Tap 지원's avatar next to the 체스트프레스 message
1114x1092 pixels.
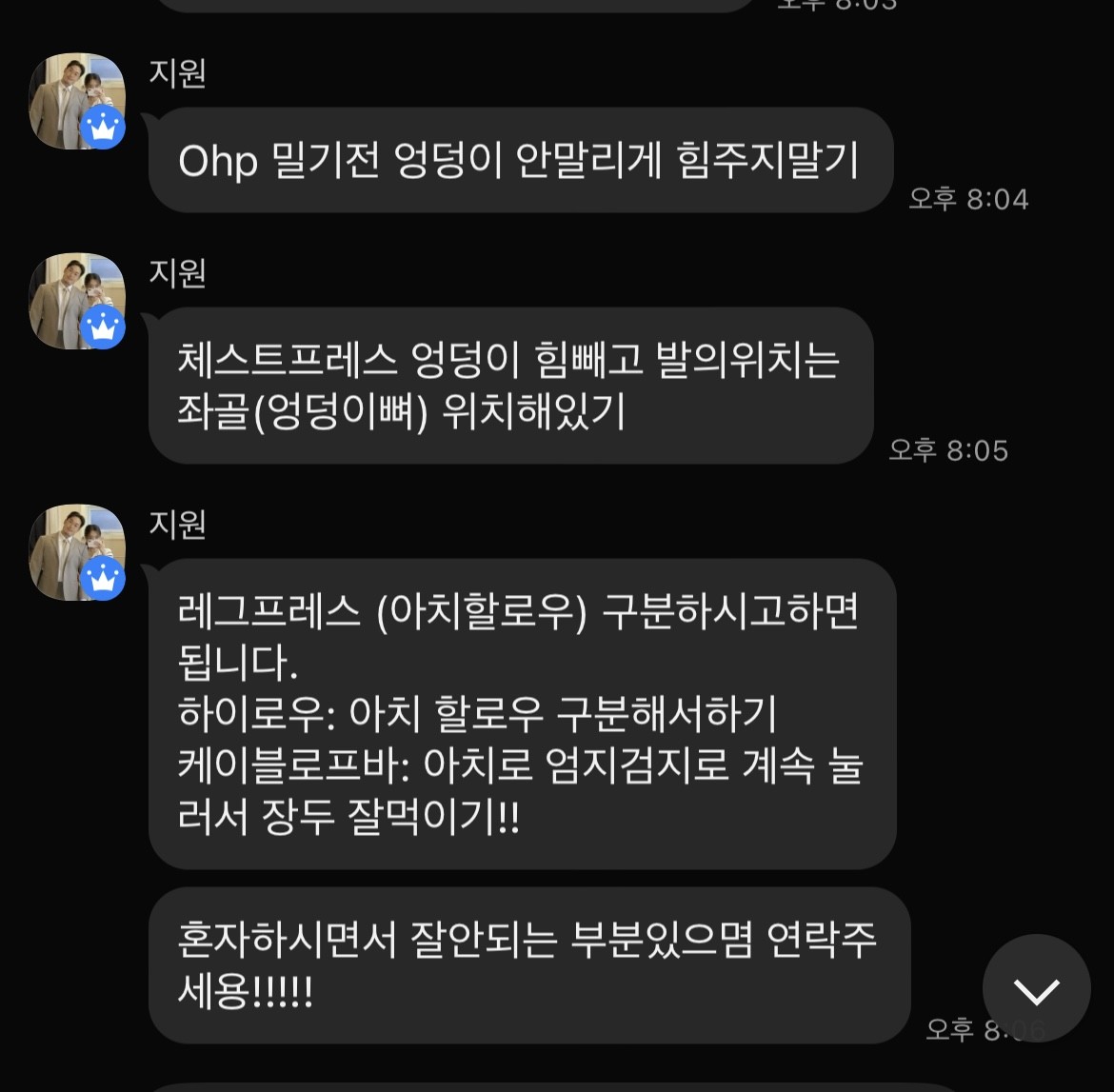(77, 301)
